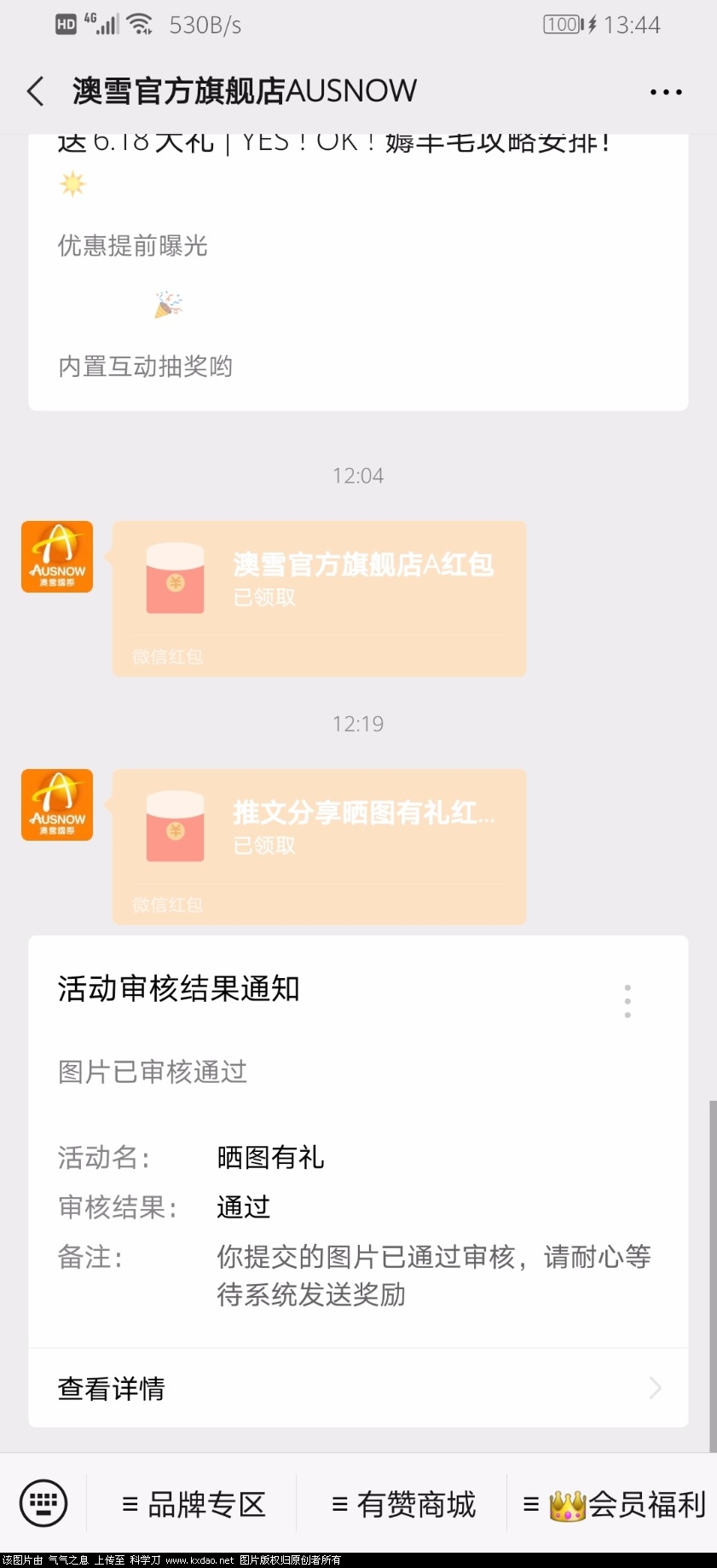Go back from the AUSNOW chat
The width and height of the screenshot is (717, 1568).
[x=36, y=91]
